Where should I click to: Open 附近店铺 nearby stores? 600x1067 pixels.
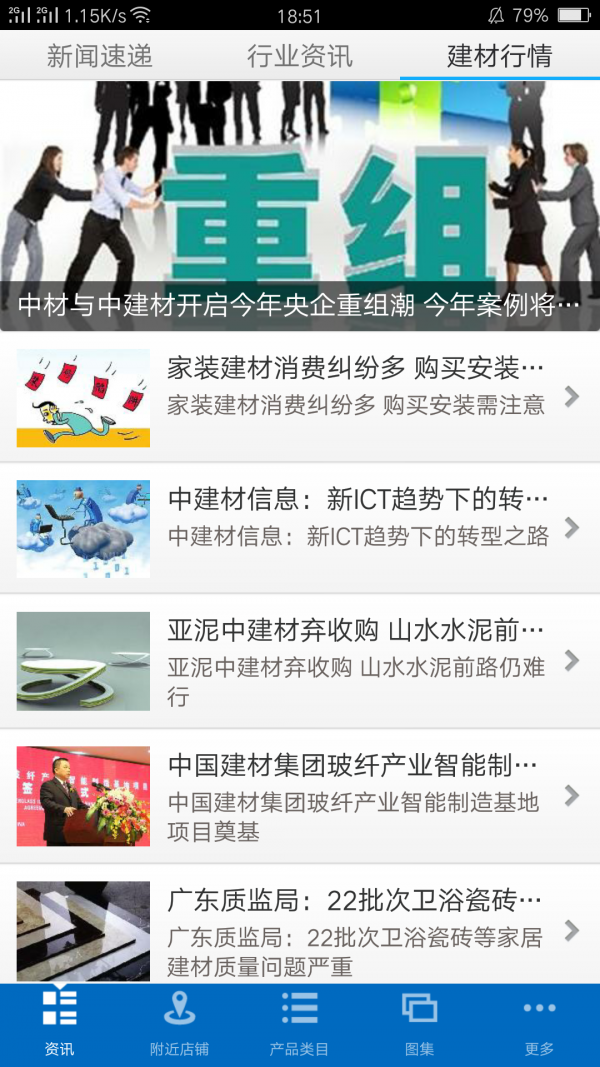click(x=179, y=1025)
